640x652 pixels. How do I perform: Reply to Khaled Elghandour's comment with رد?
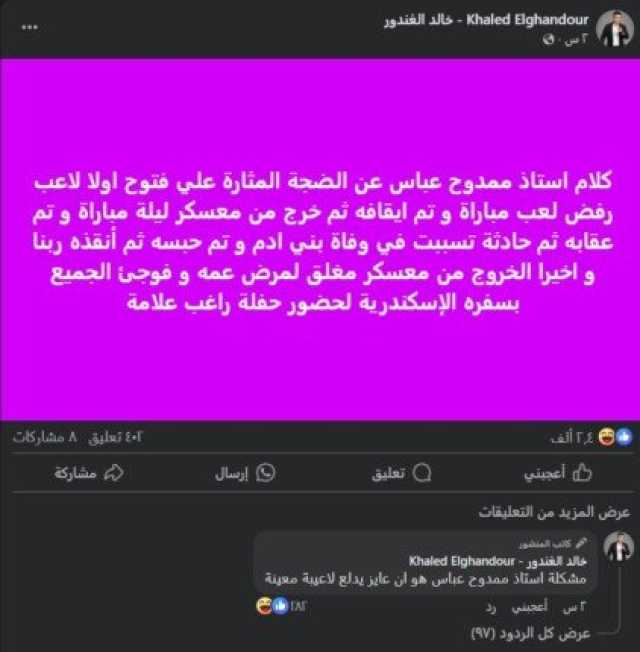493,606
